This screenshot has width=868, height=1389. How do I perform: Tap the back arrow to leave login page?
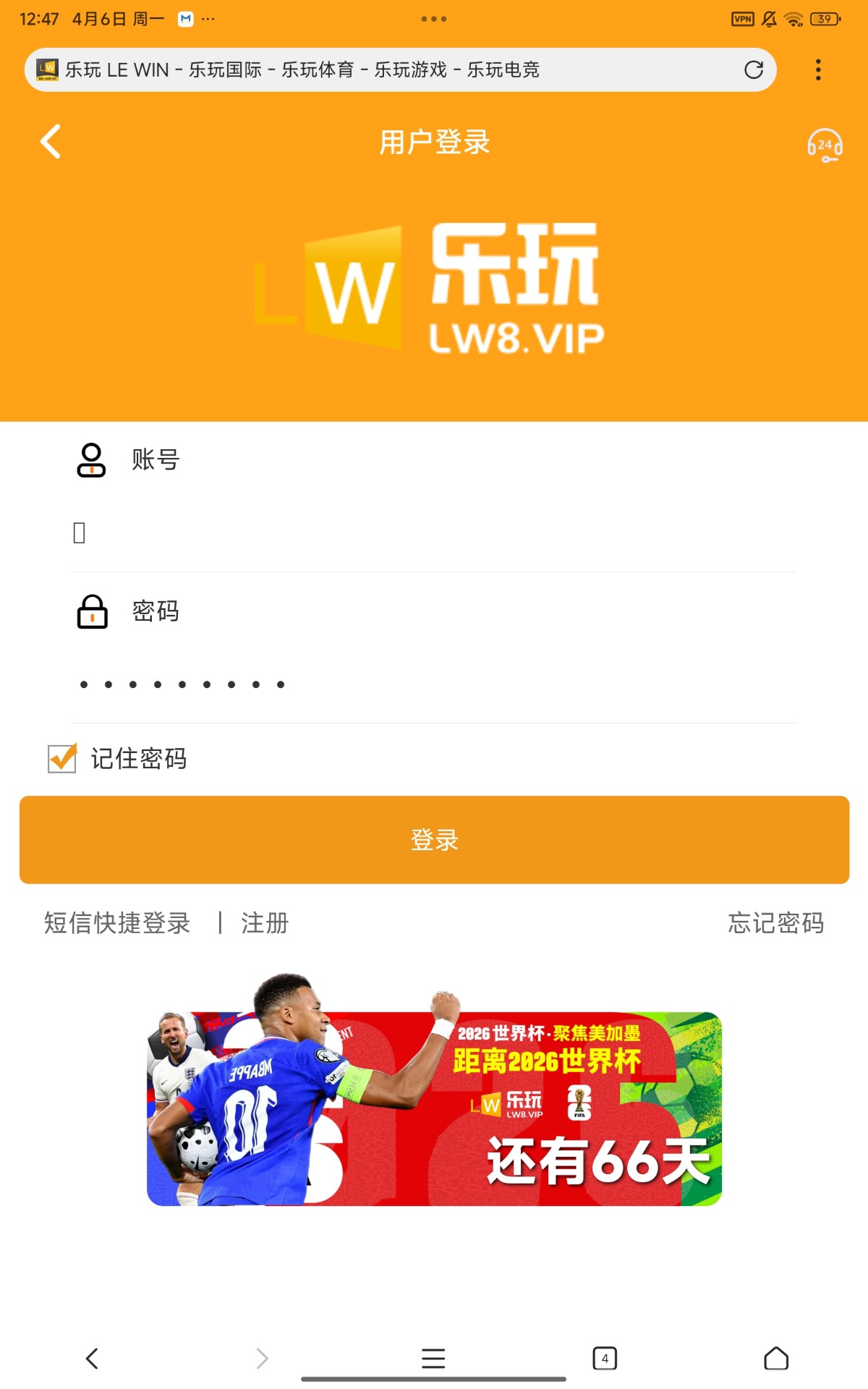49,142
